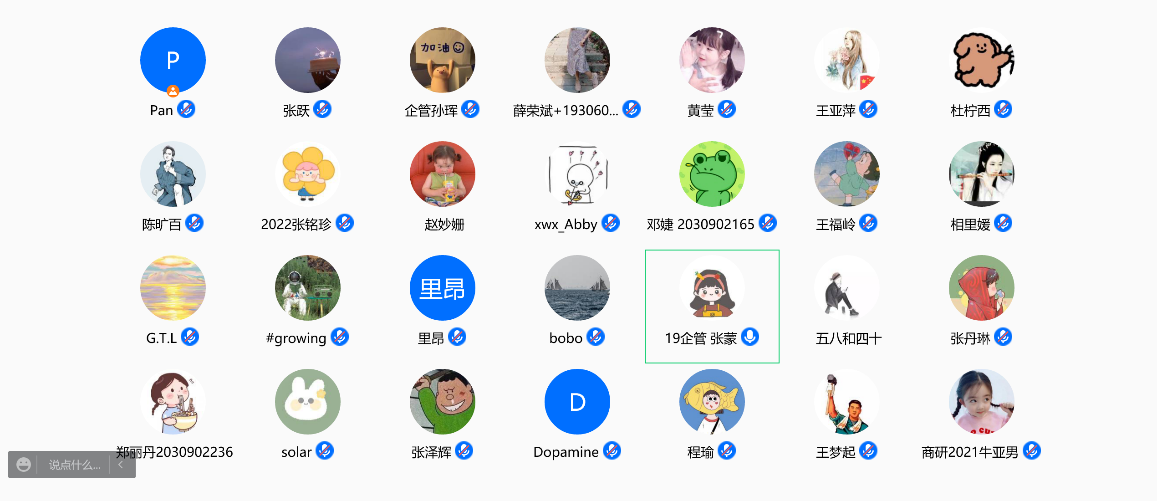Select 2022张铭珍's tile

coord(308,175)
